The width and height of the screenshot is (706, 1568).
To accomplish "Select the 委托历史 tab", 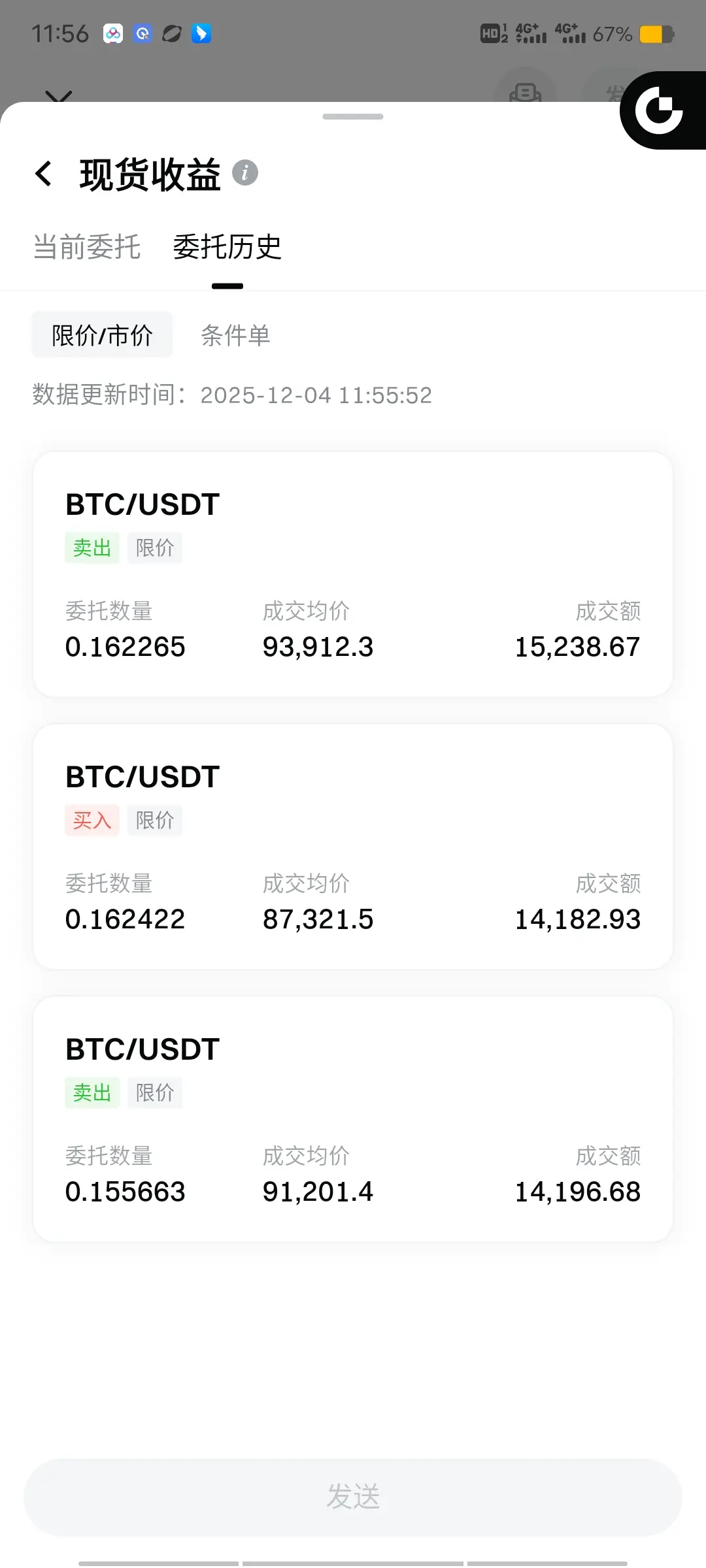I will (x=227, y=247).
